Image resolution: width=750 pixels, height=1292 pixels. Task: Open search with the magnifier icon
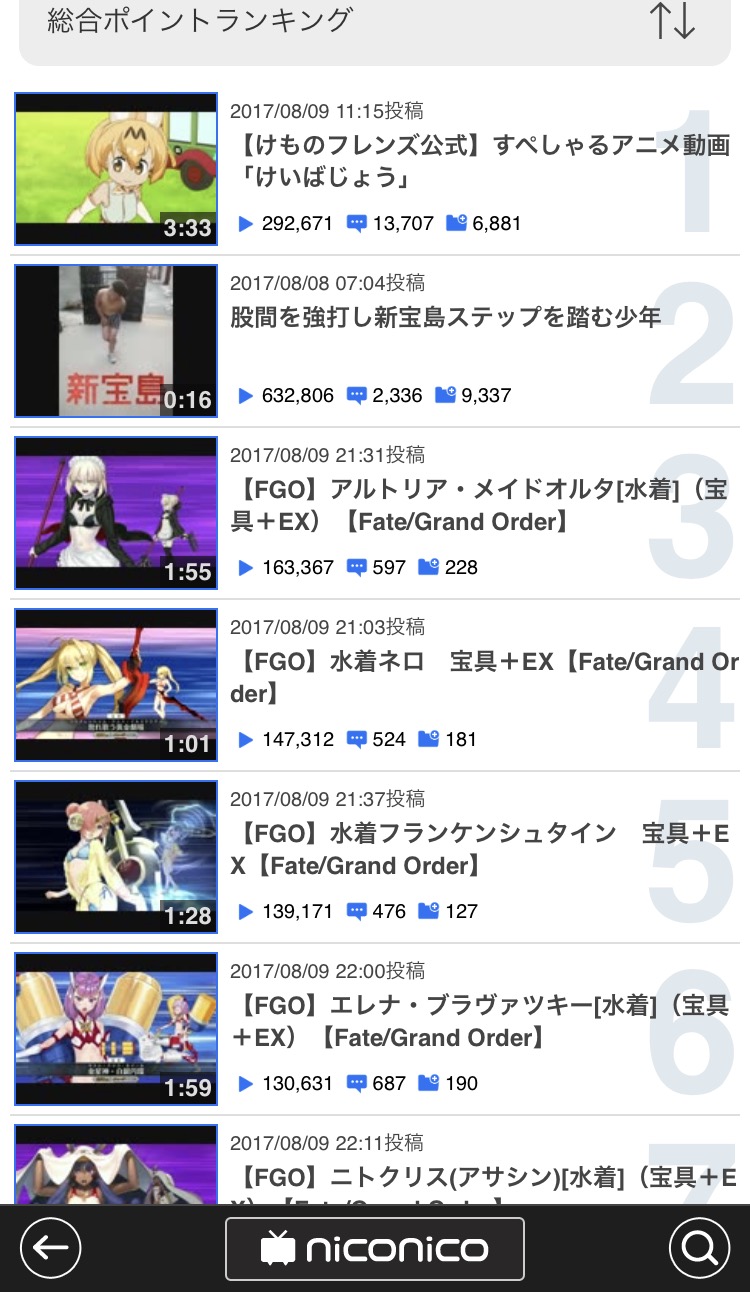[699, 1248]
